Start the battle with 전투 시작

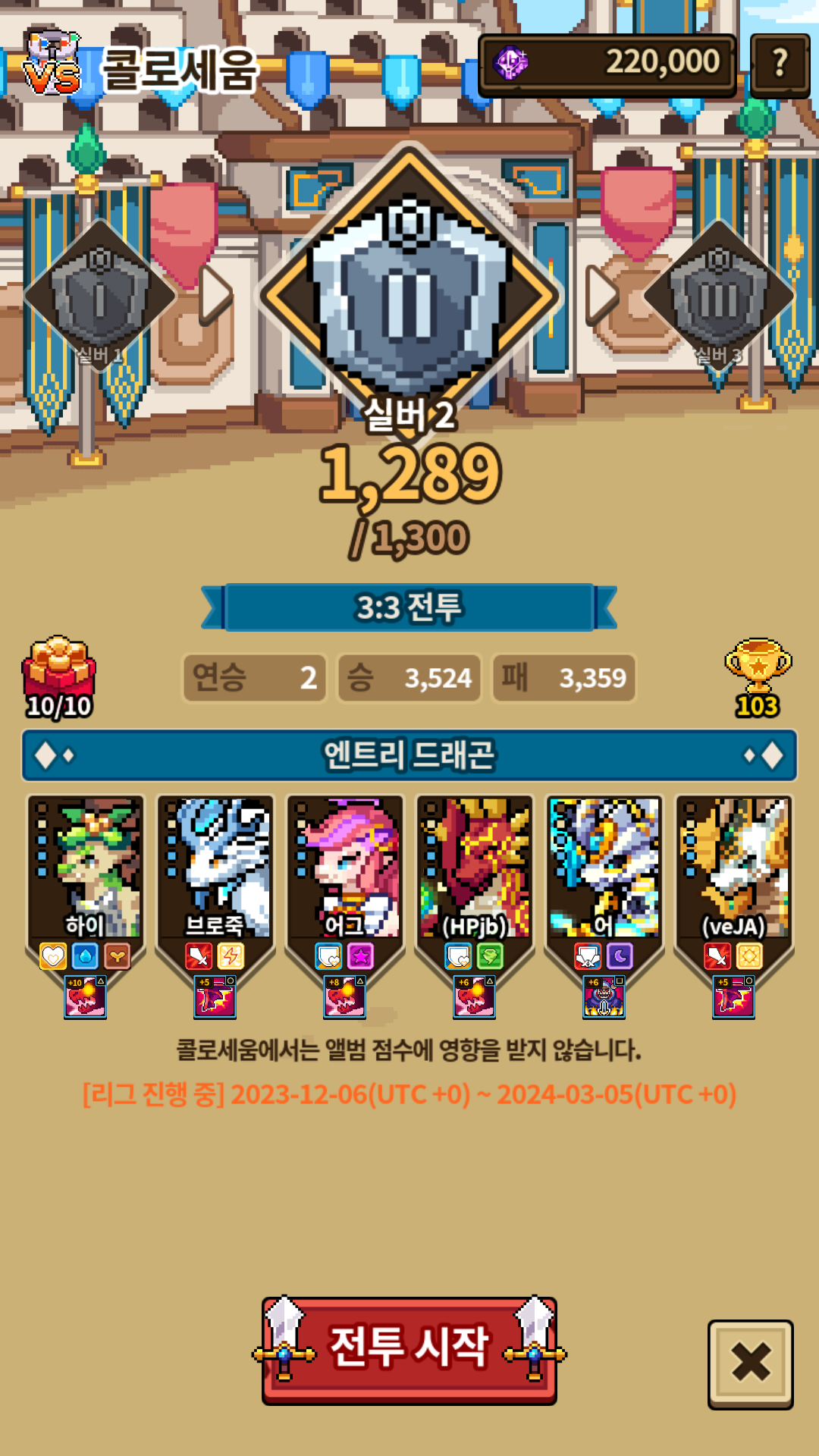click(x=409, y=1350)
